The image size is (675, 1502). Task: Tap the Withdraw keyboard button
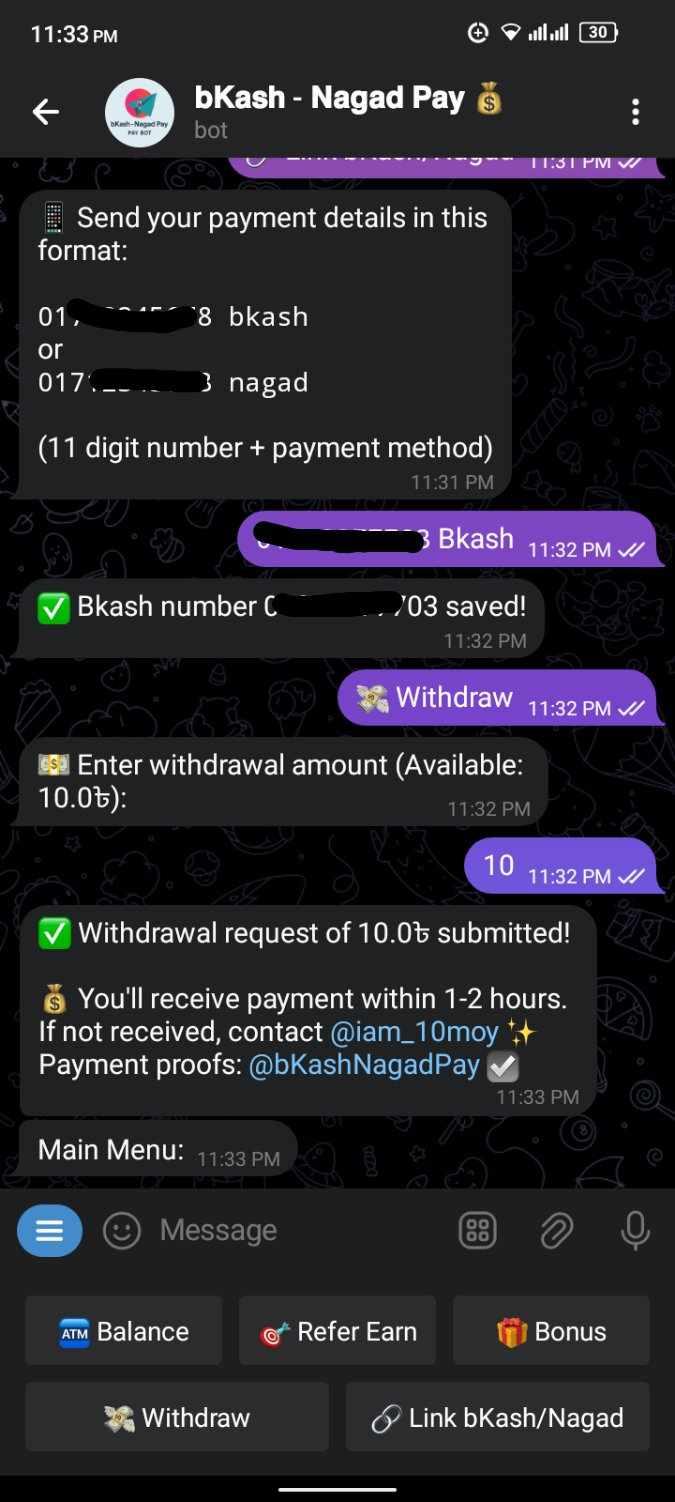[177, 1417]
